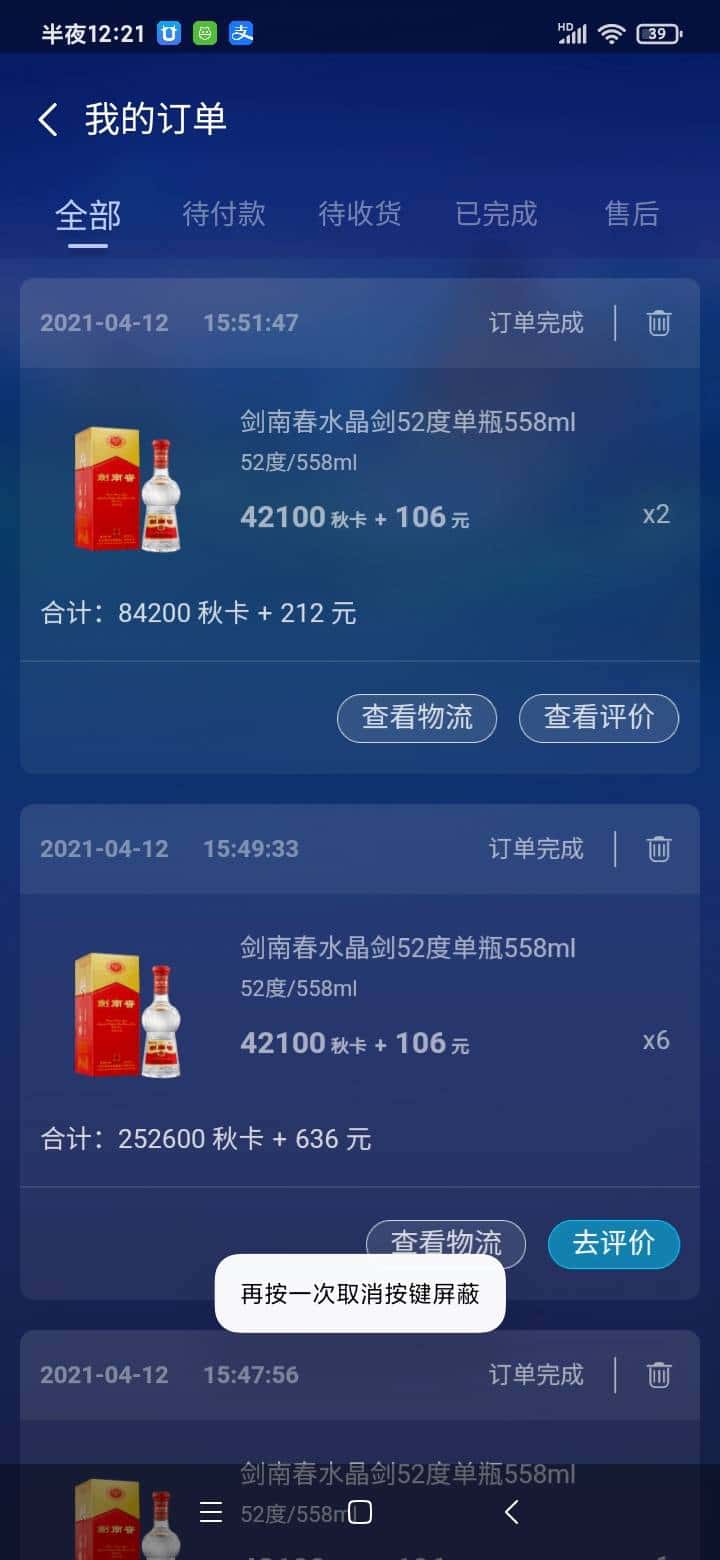Tap trash icon on the 15:47:56 order
Viewport: 720px width, 1560px height.
658,1375
